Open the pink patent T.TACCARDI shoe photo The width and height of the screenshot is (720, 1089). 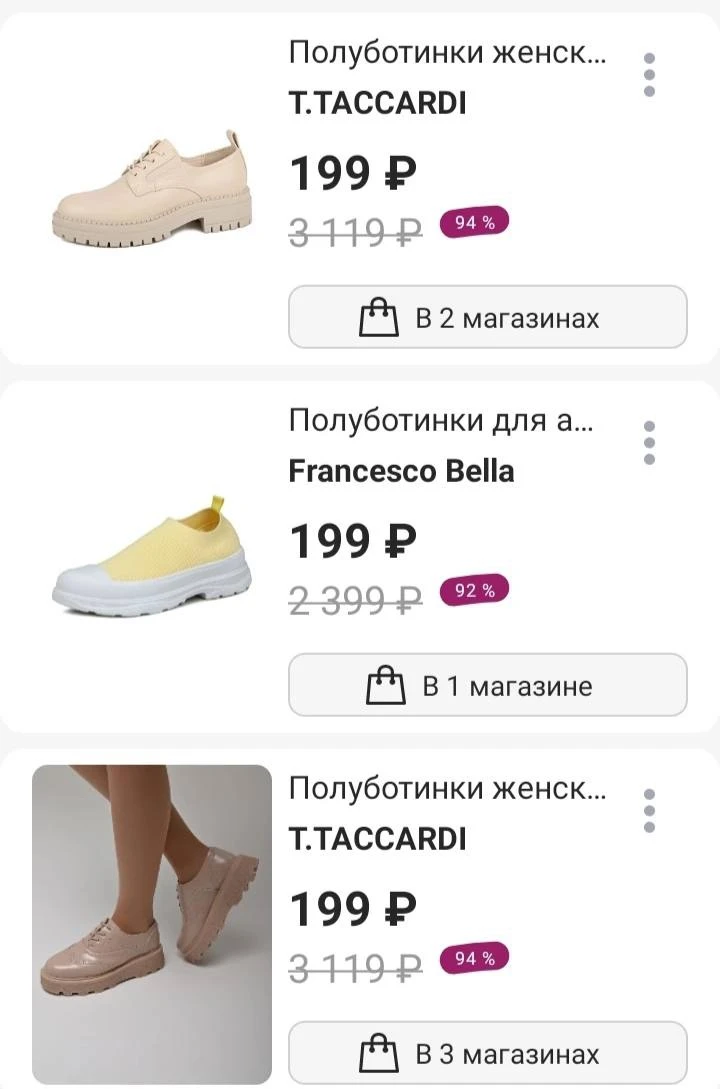(x=152, y=924)
